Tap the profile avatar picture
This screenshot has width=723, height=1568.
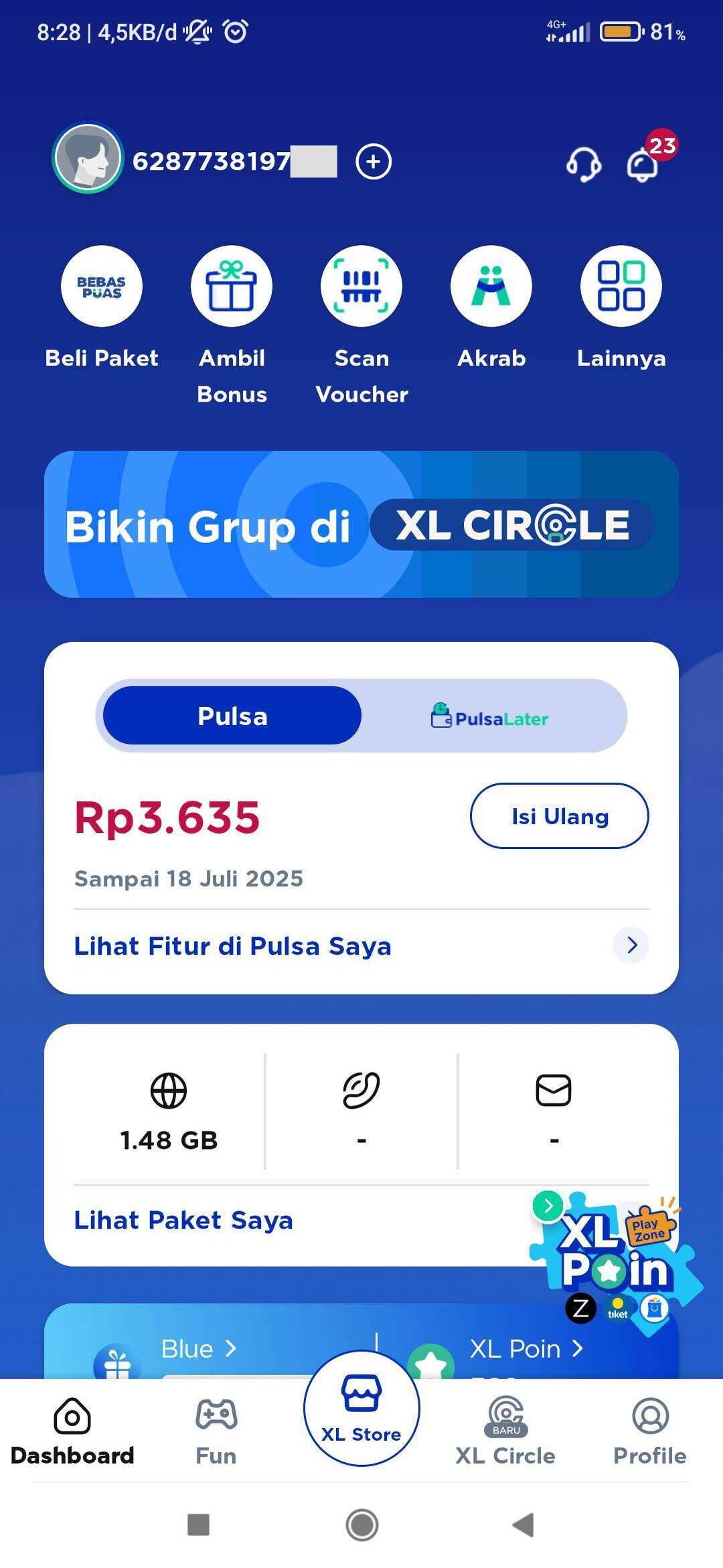[x=88, y=157]
